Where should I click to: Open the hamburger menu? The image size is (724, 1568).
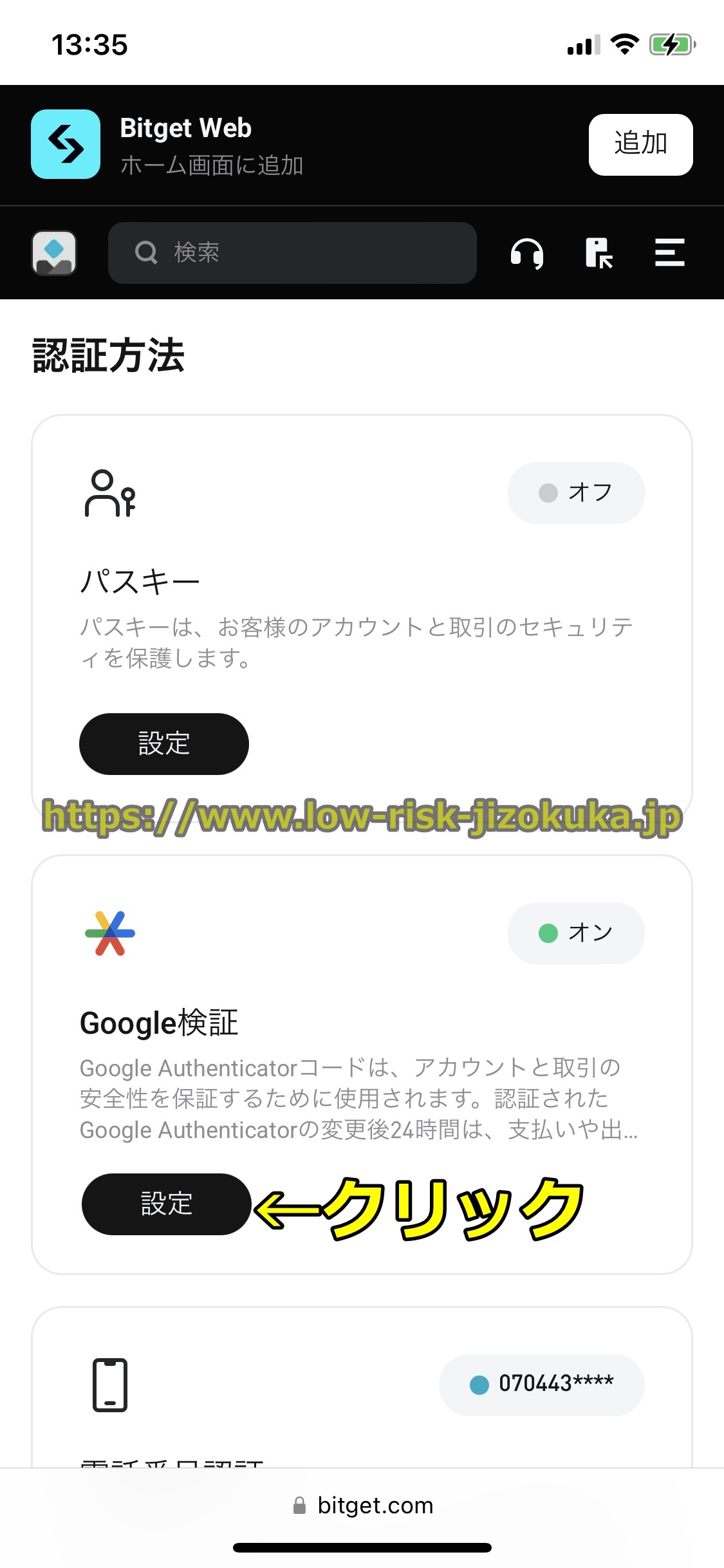[669, 253]
